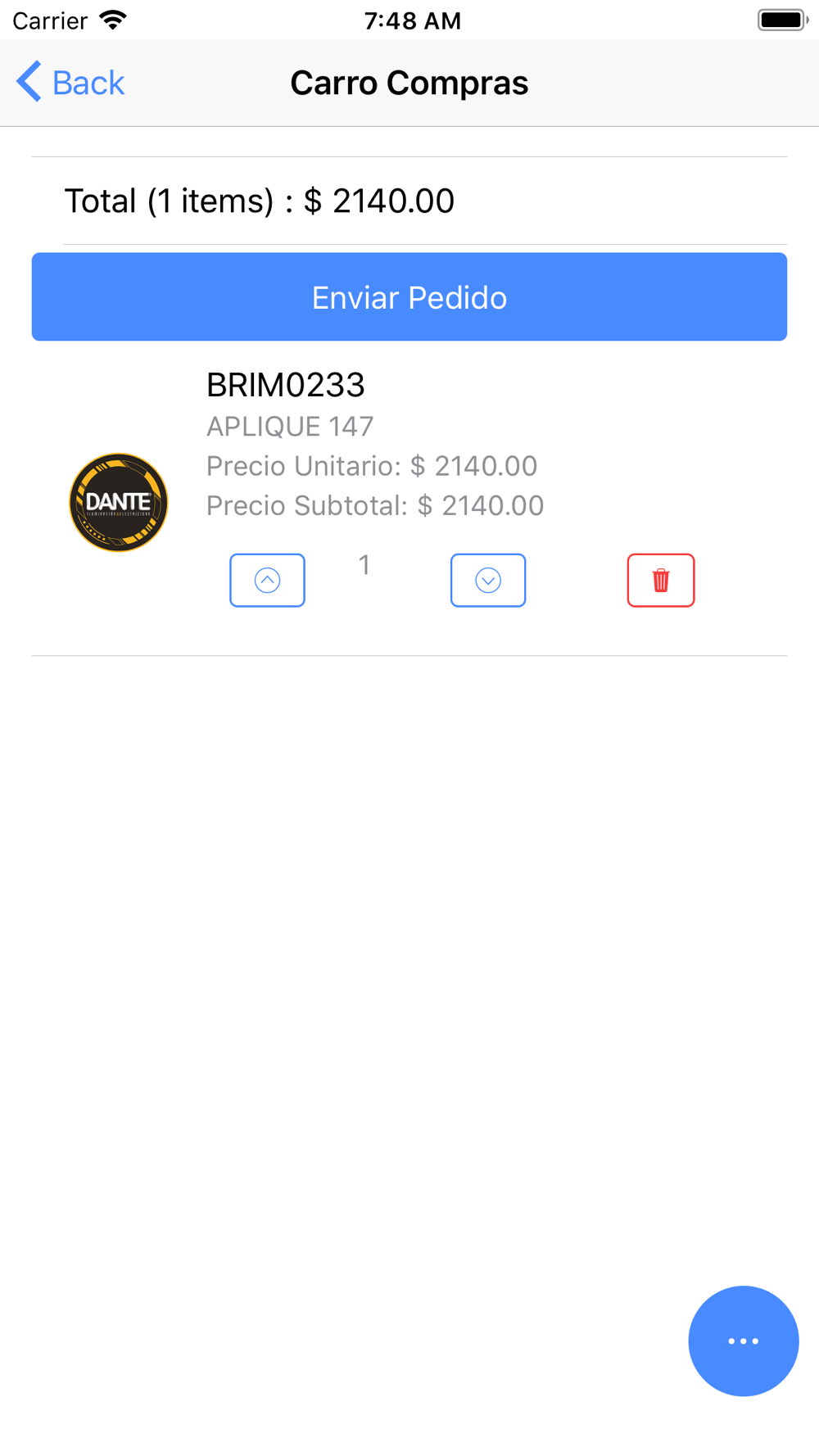Increase quantity of BRIM0233 with up arrow
The width and height of the screenshot is (819, 1456).
point(267,581)
